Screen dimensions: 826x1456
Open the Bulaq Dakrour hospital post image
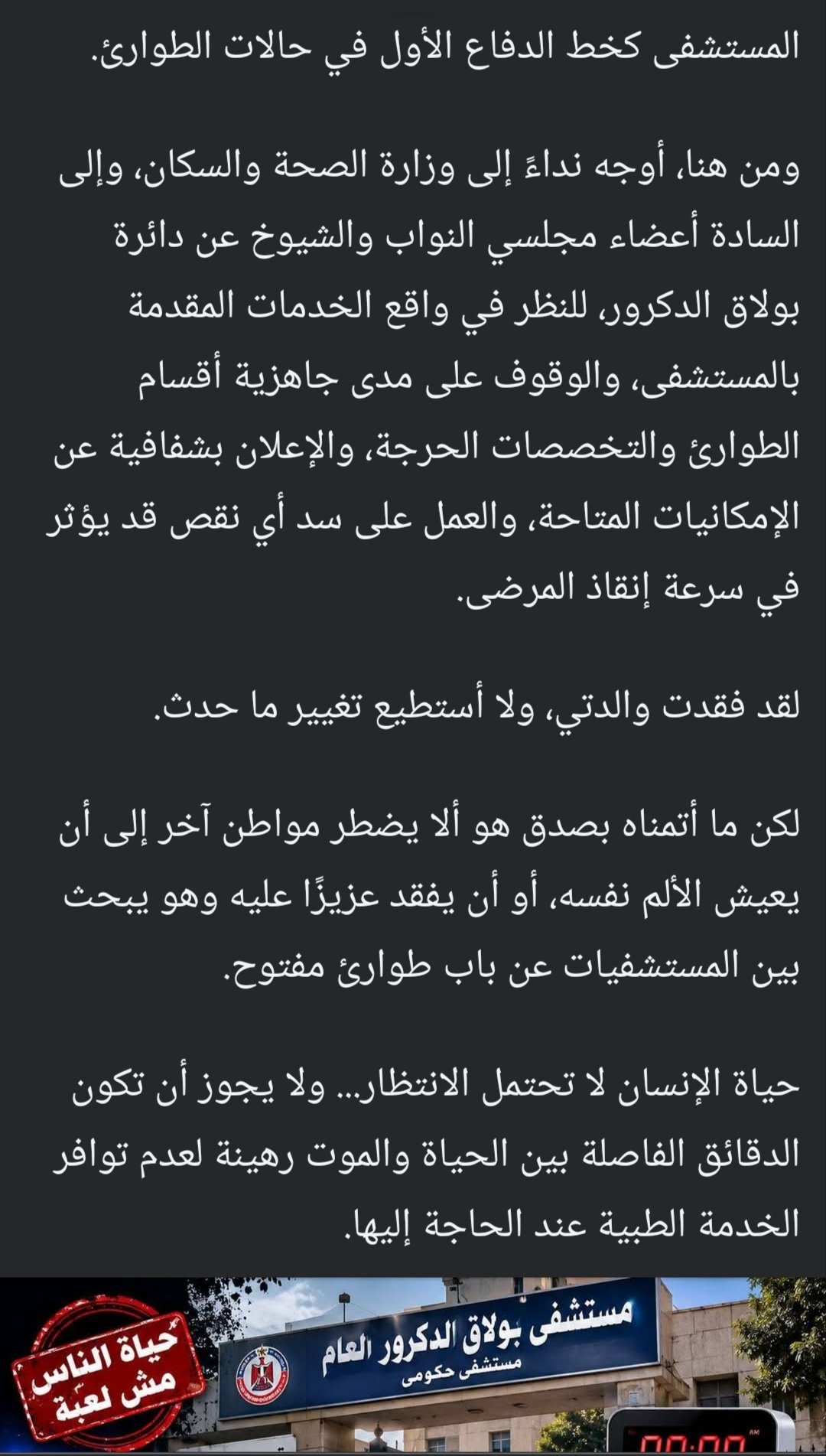coord(413,1366)
